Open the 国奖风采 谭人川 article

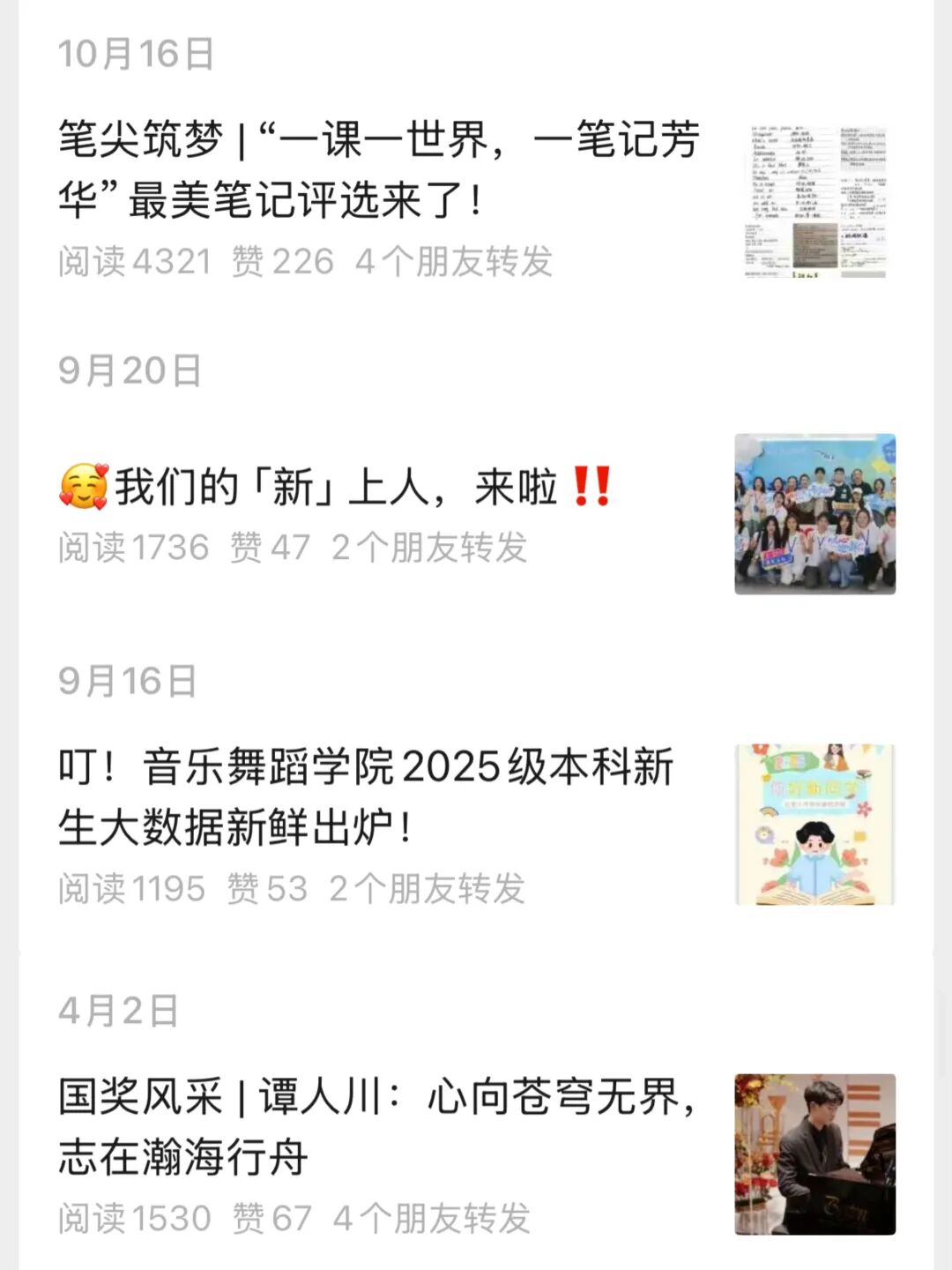point(377,1126)
